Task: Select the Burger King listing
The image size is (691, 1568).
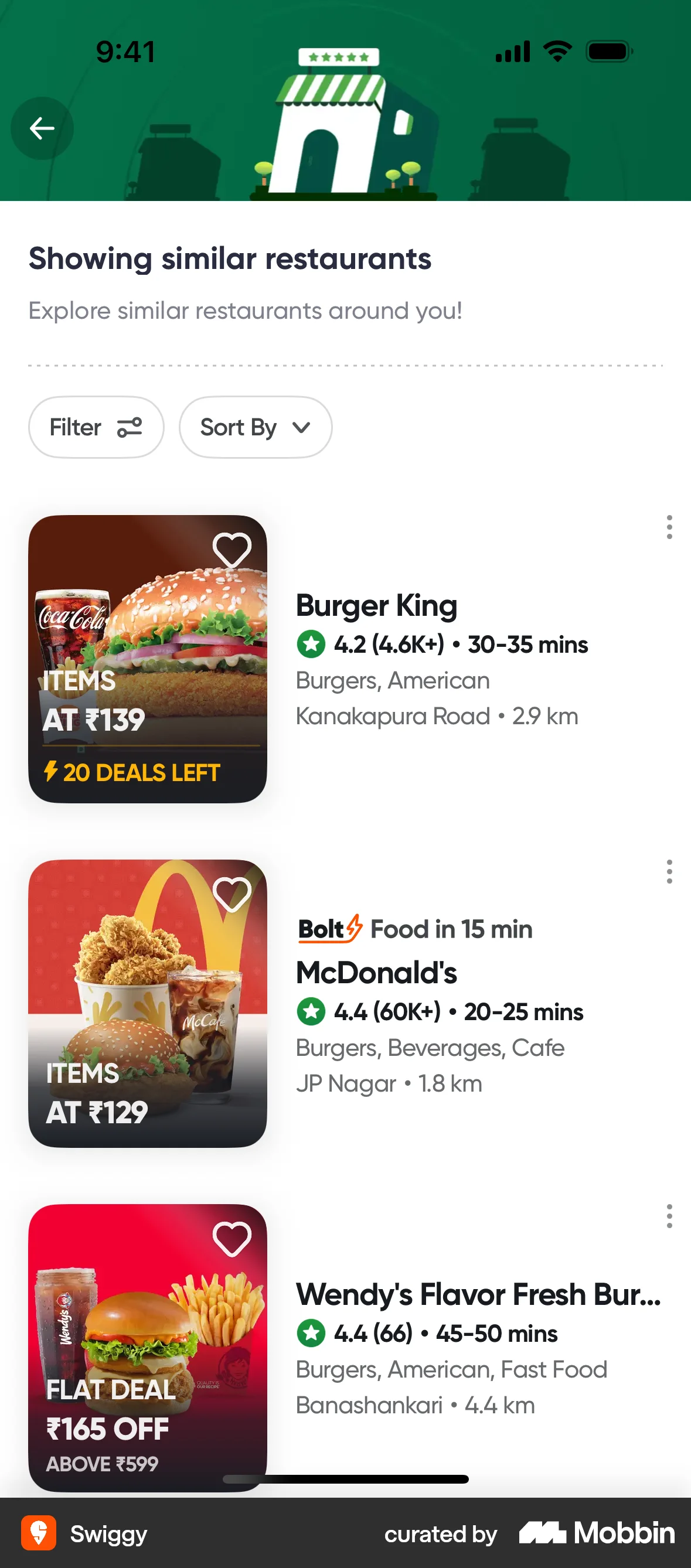Action: coord(376,606)
